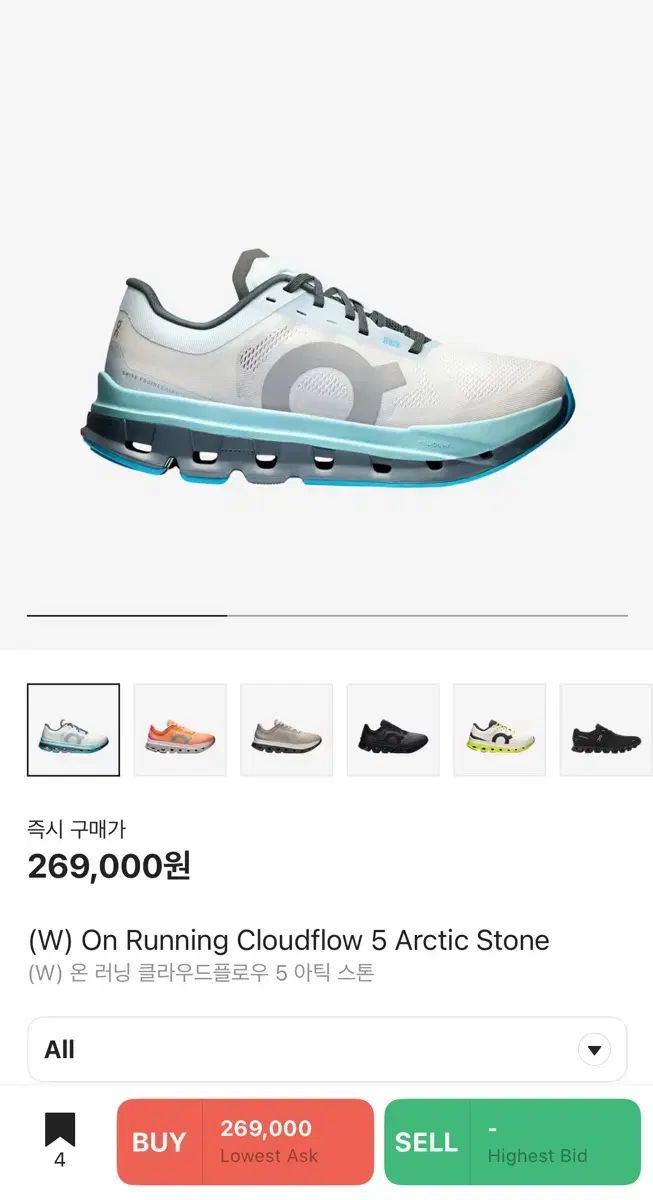Tap SELL with Highest Bid
The height and width of the screenshot is (1200, 653).
(x=512, y=1142)
